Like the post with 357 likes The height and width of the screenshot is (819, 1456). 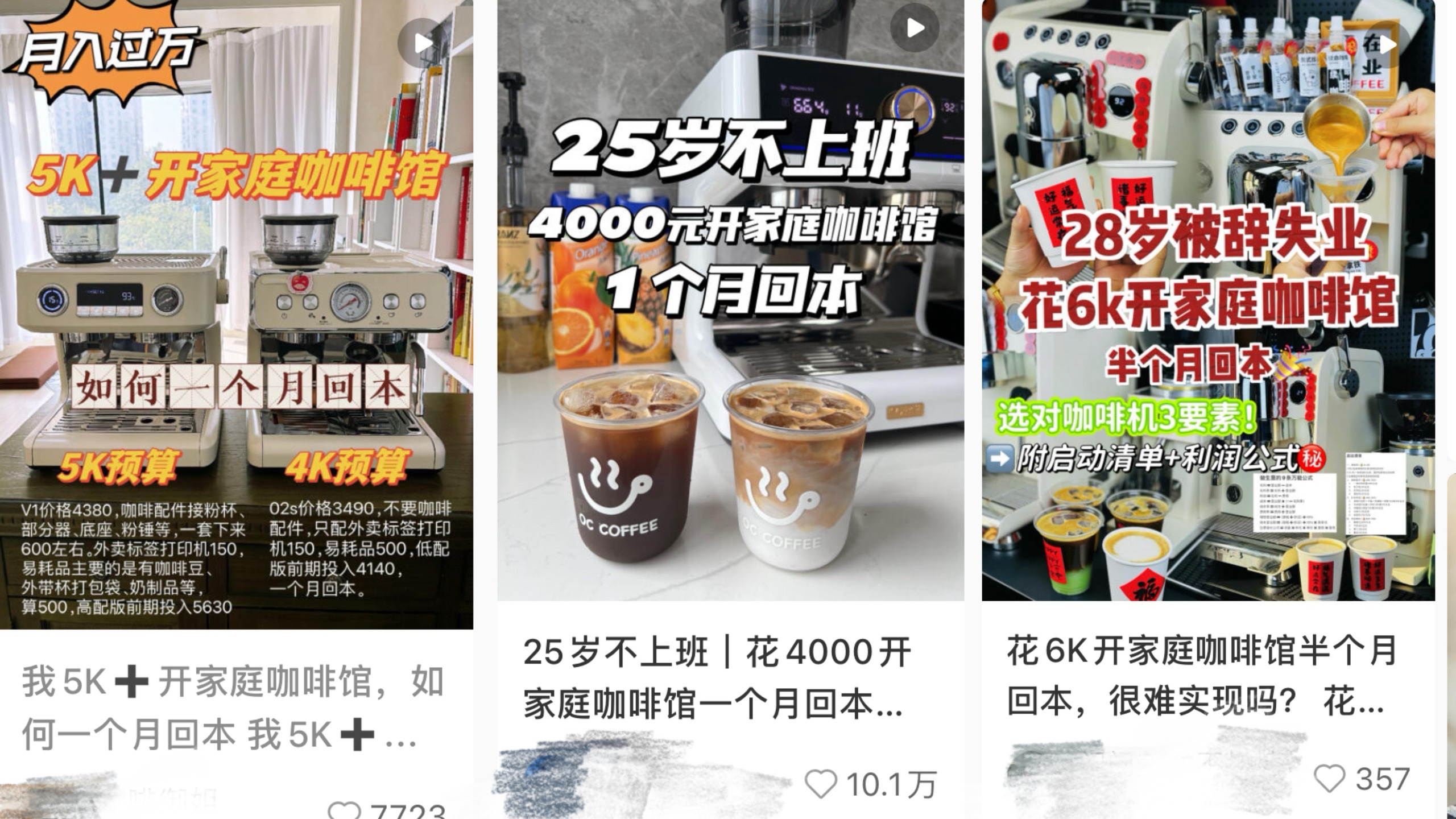click(1329, 778)
